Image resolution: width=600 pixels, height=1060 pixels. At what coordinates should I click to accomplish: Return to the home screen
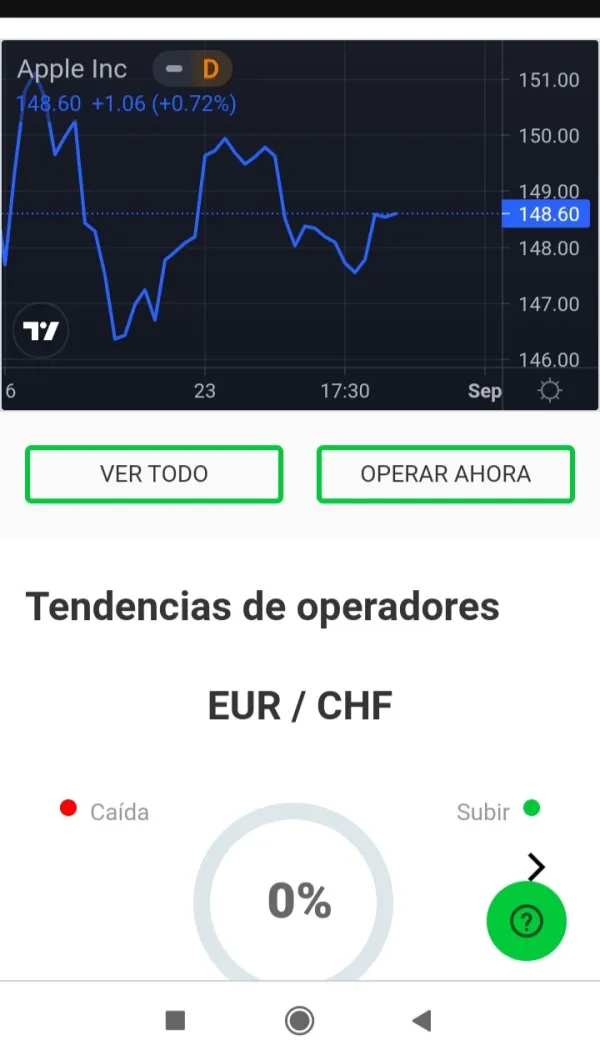pyautogui.click(x=299, y=1020)
